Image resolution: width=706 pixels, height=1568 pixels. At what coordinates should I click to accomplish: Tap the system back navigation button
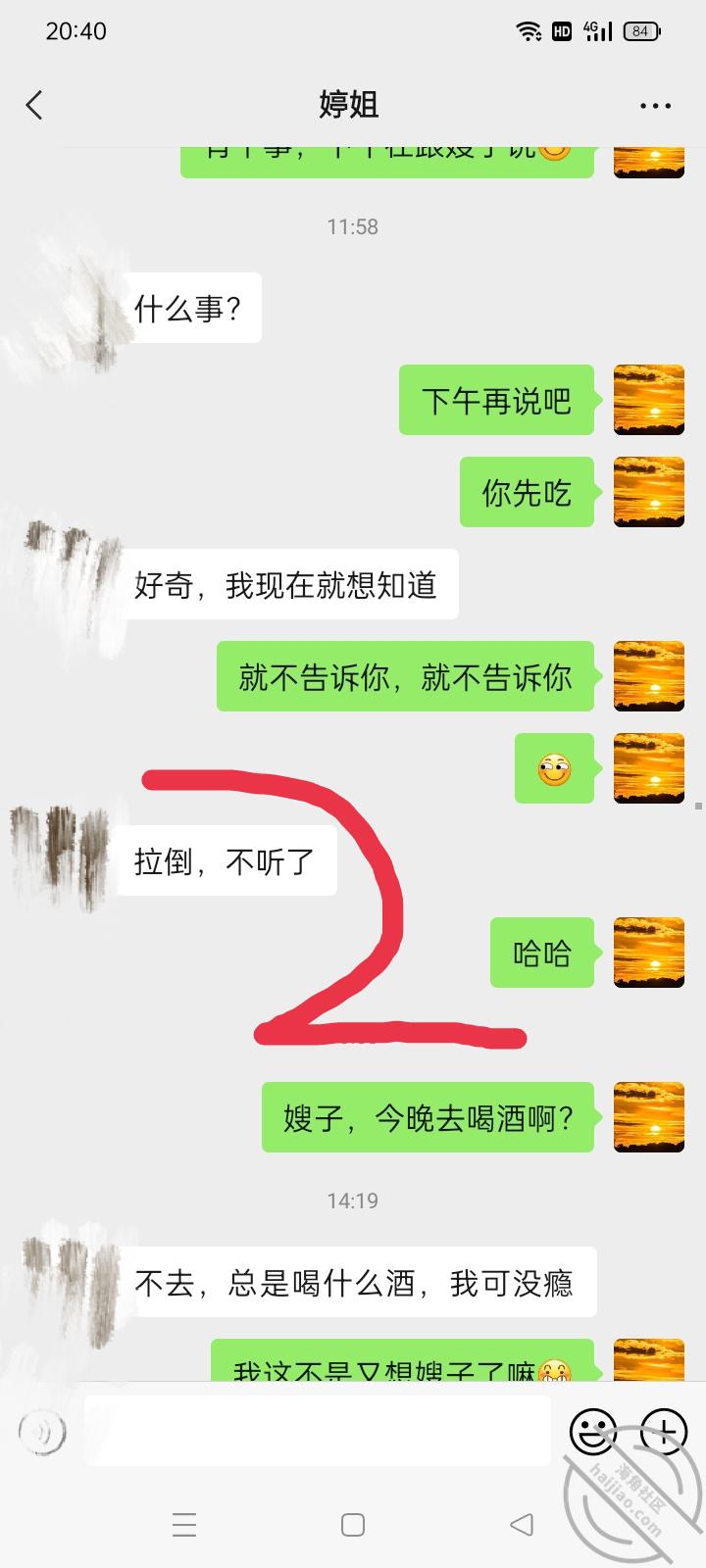pyautogui.click(x=522, y=1524)
